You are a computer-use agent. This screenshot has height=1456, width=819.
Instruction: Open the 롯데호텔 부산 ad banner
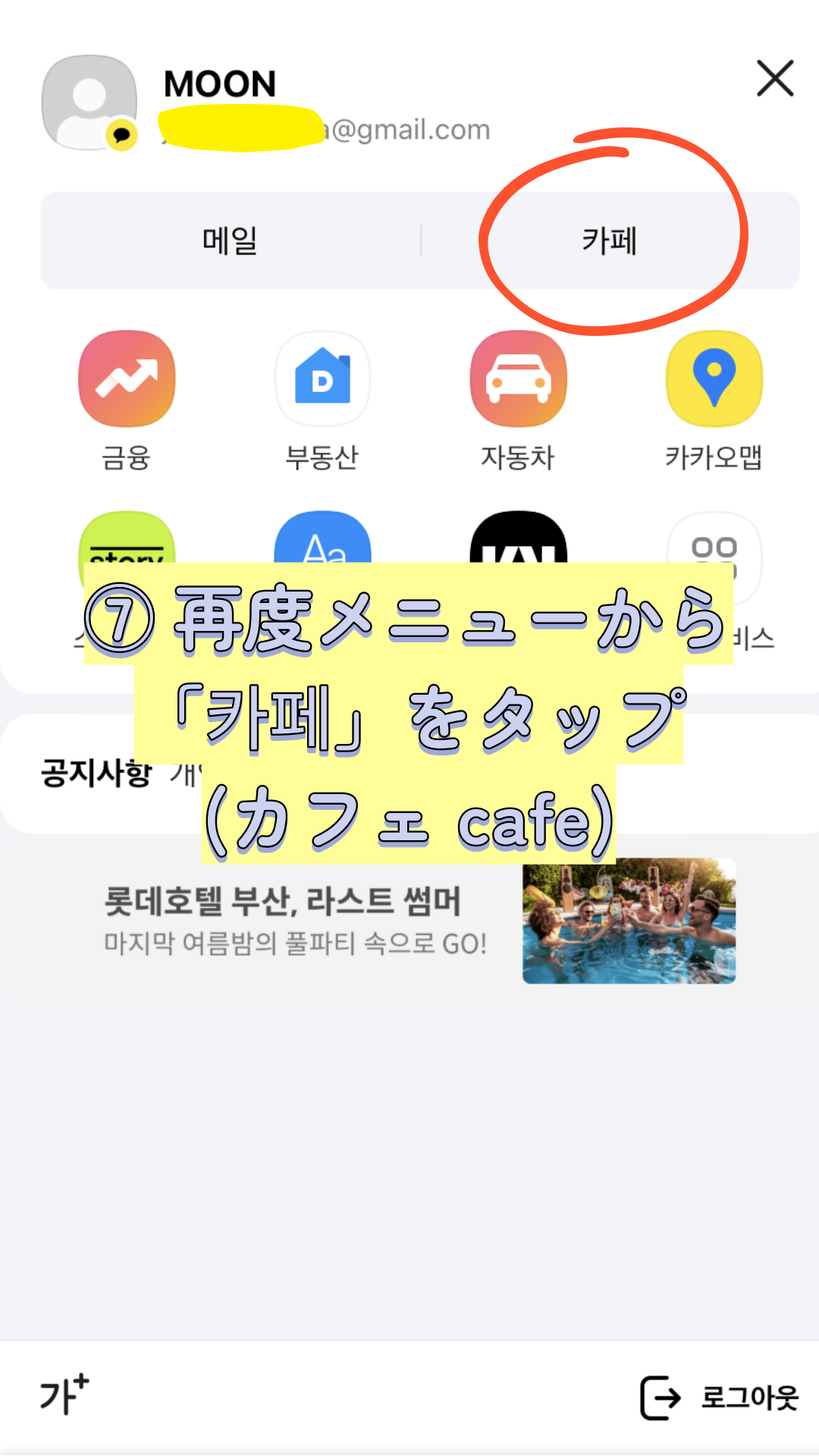coord(419,921)
